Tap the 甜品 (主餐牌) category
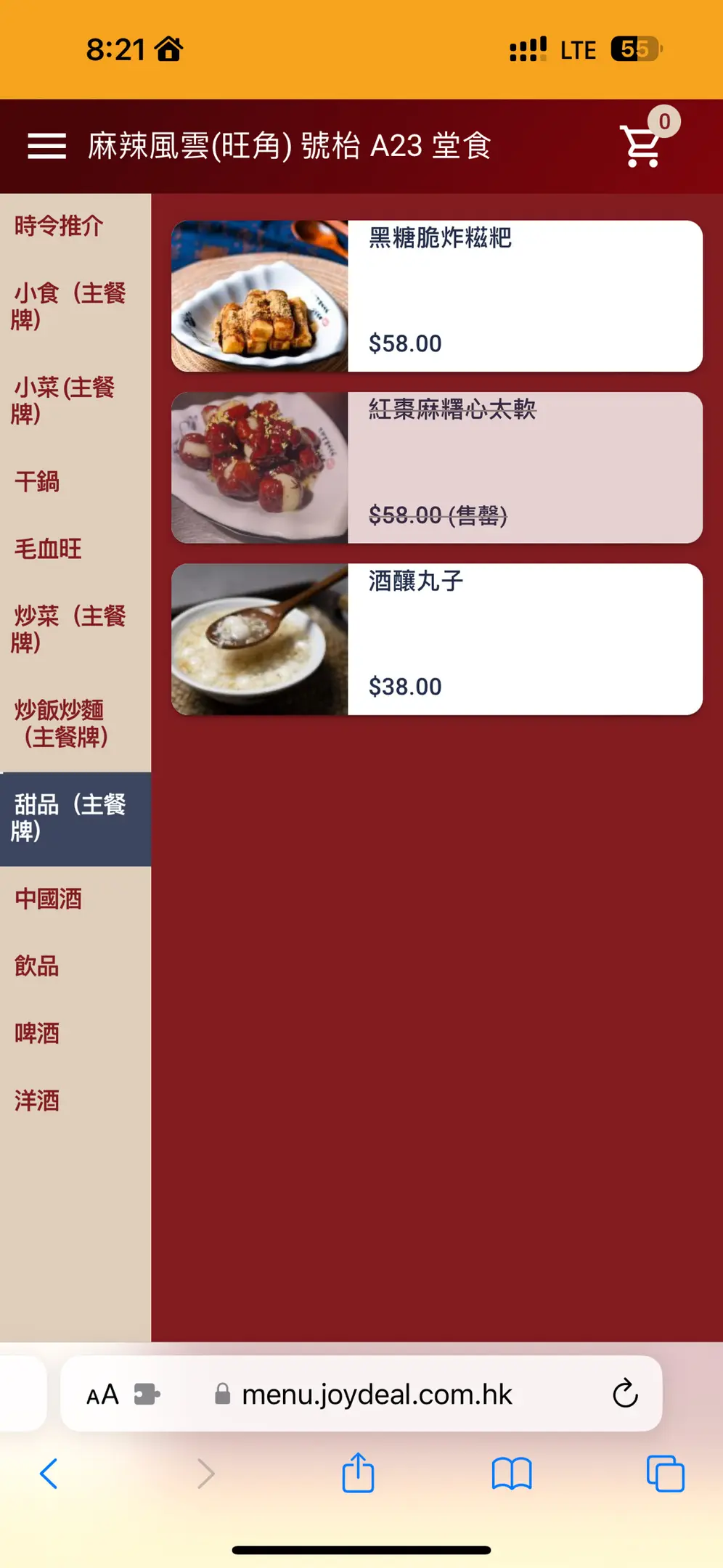The height and width of the screenshot is (1568, 723). (x=70, y=818)
